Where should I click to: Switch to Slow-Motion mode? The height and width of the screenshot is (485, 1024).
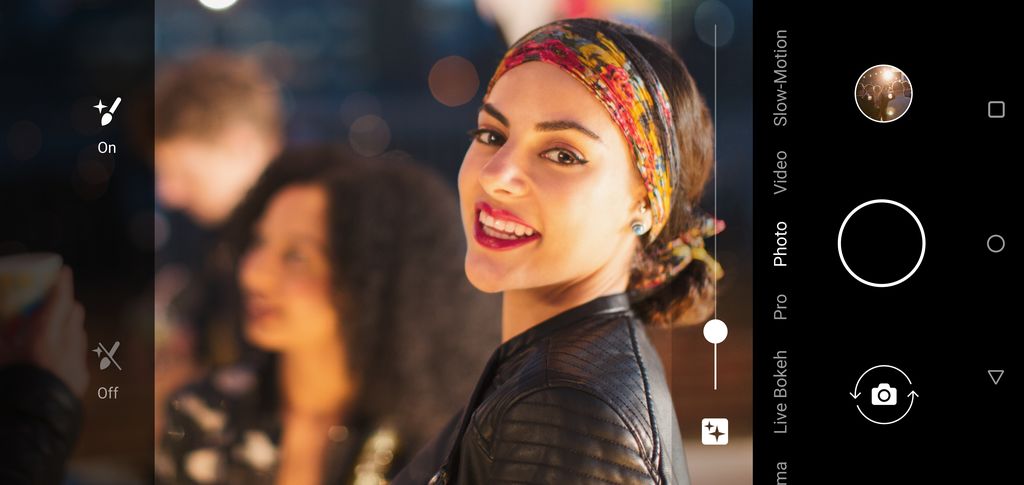tap(780, 78)
